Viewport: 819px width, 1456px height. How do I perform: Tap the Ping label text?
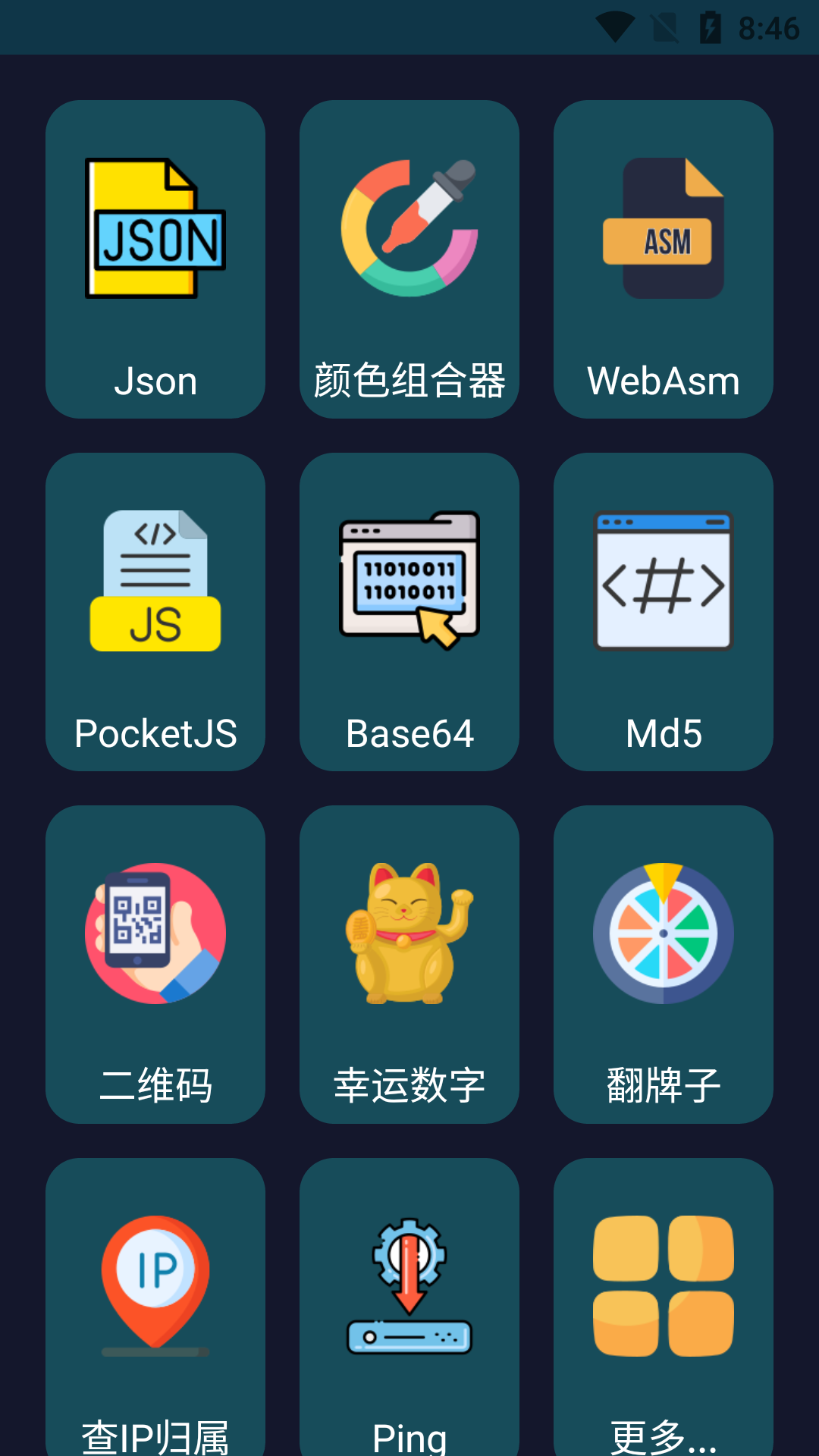pyautogui.click(x=409, y=1432)
